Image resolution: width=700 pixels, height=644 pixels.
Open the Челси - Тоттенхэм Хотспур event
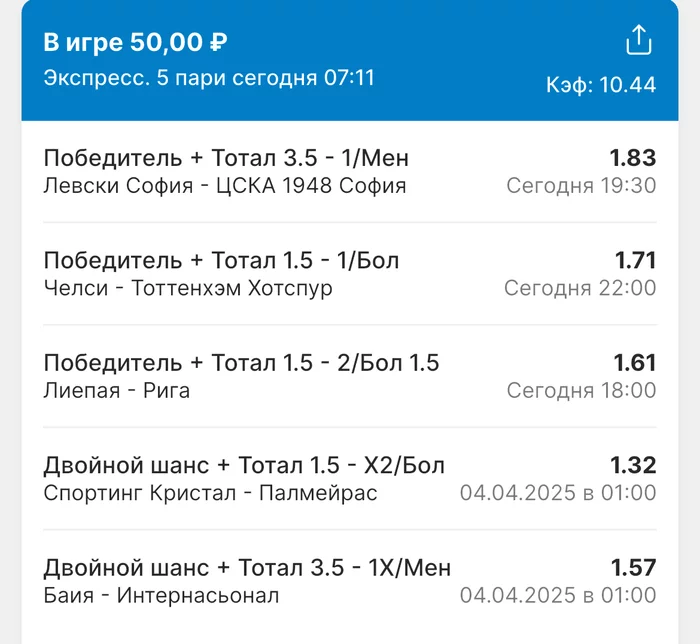(x=350, y=274)
